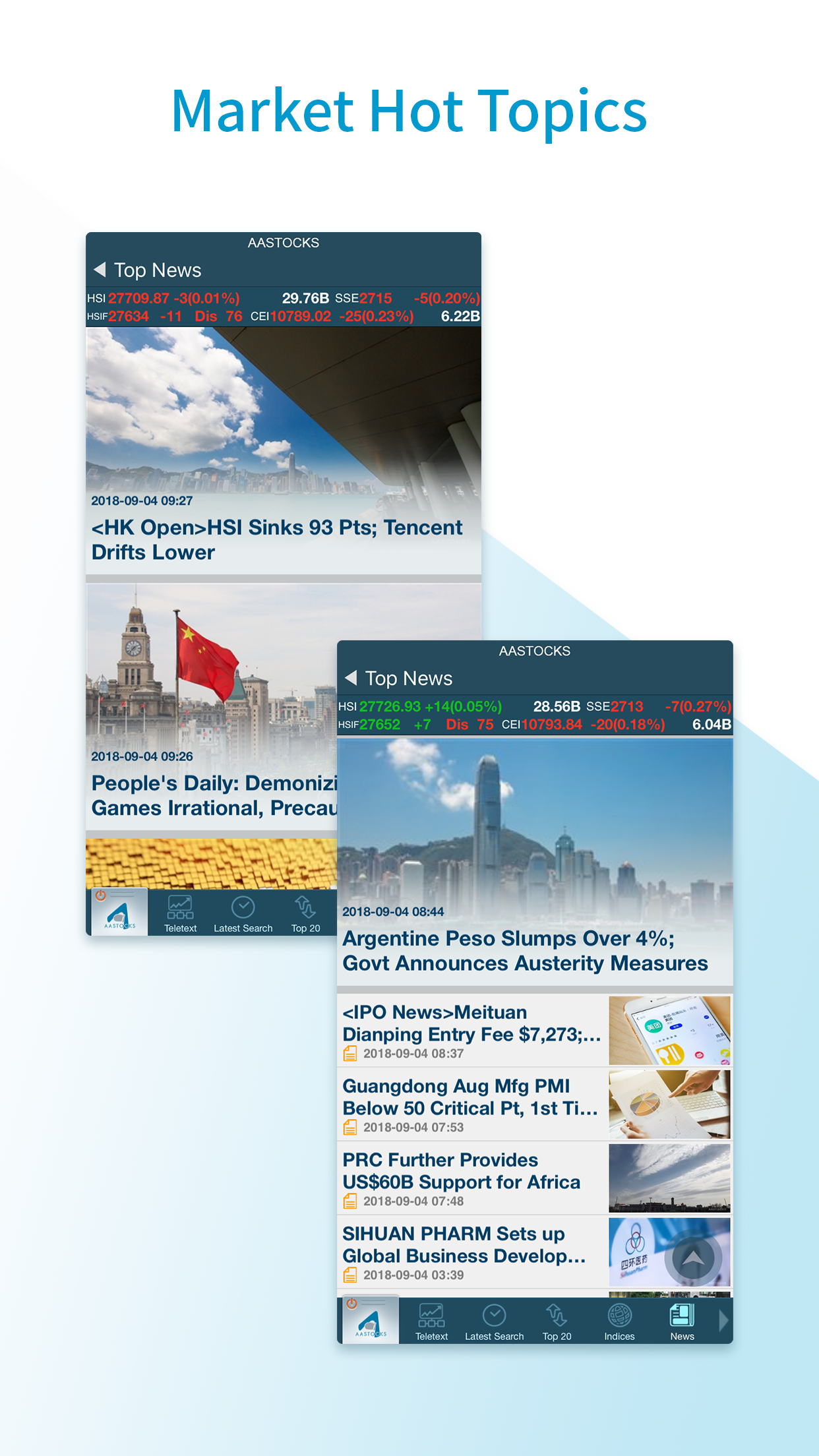The image size is (819, 1456).
Task: Open the Indices section
Action: (619, 1321)
